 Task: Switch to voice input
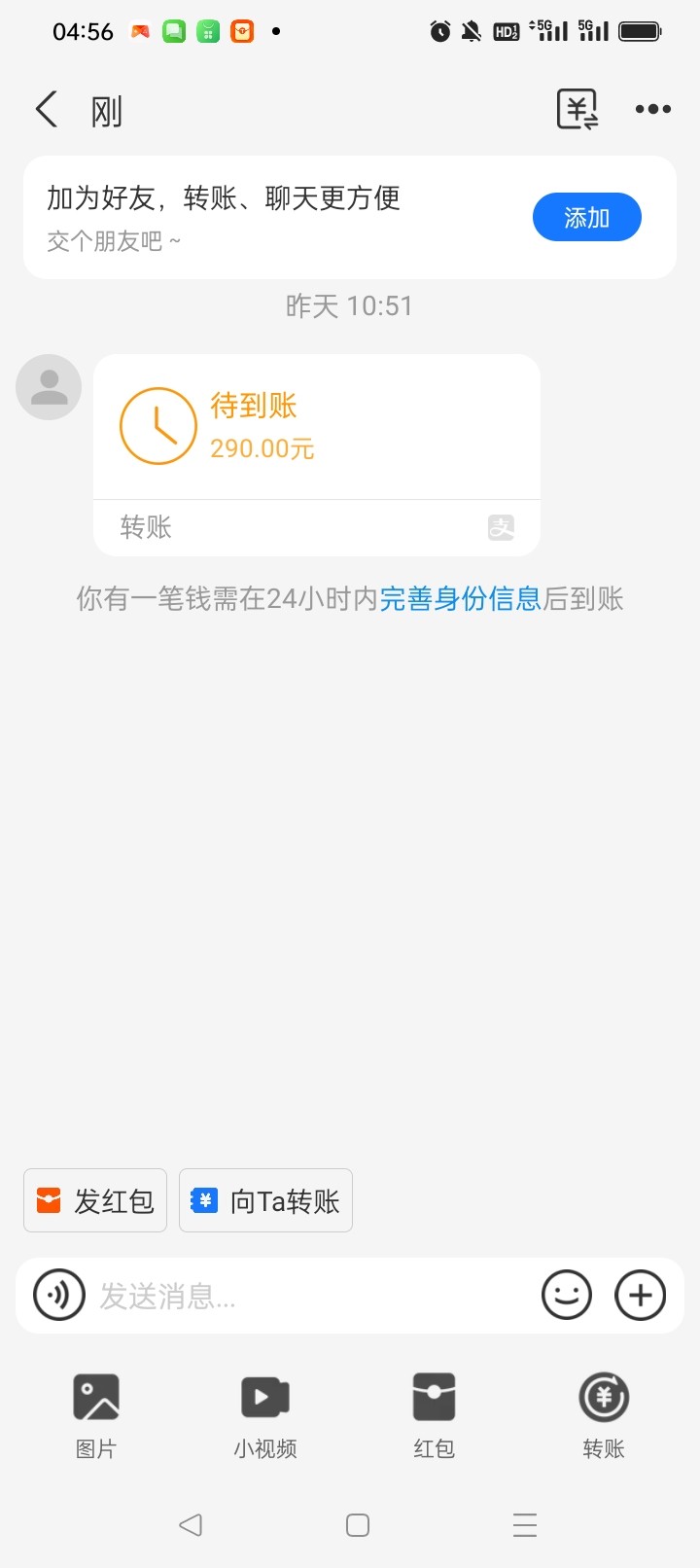(x=59, y=1296)
